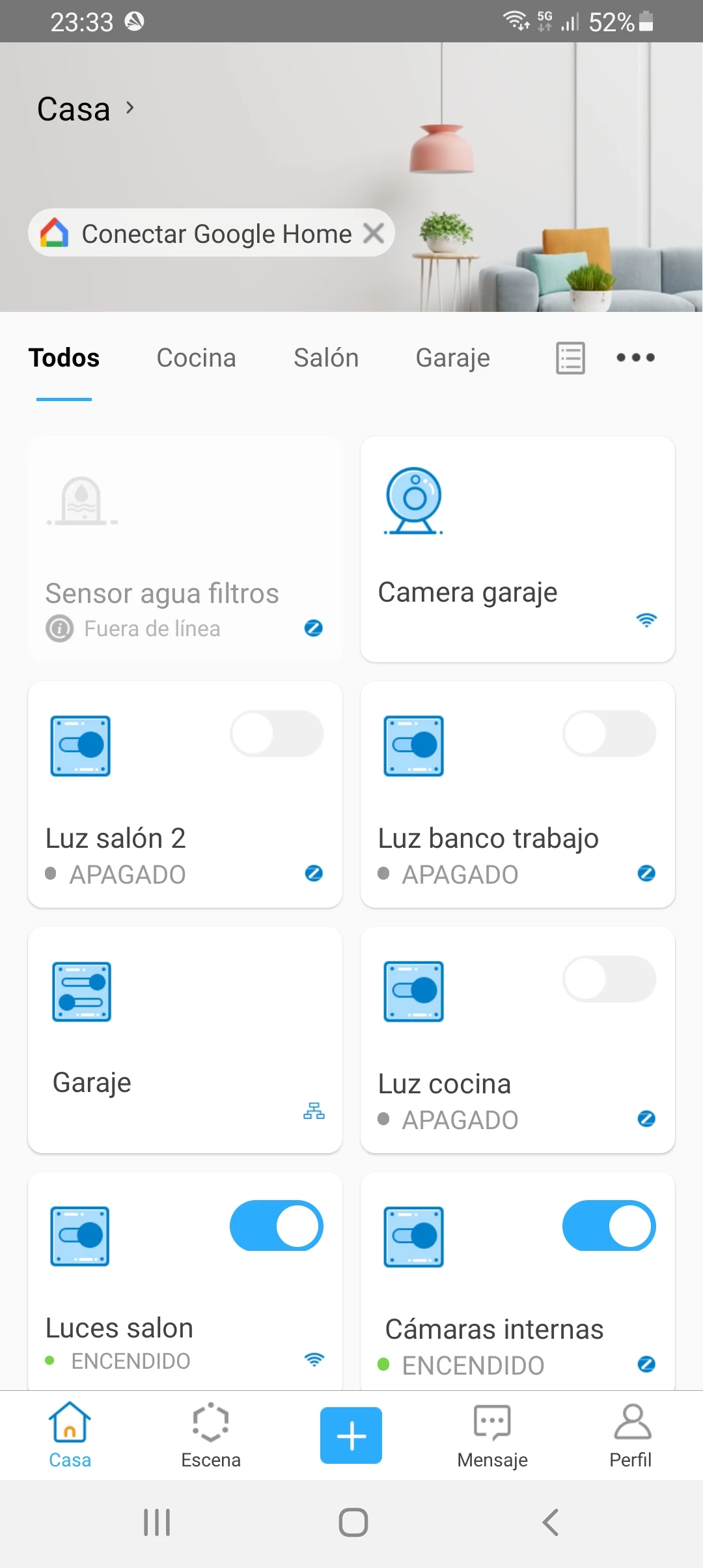The height and width of the screenshot is (1568, 703).
Task: Enable Luz banco trabajo switch
Action: tap(609, 734)
